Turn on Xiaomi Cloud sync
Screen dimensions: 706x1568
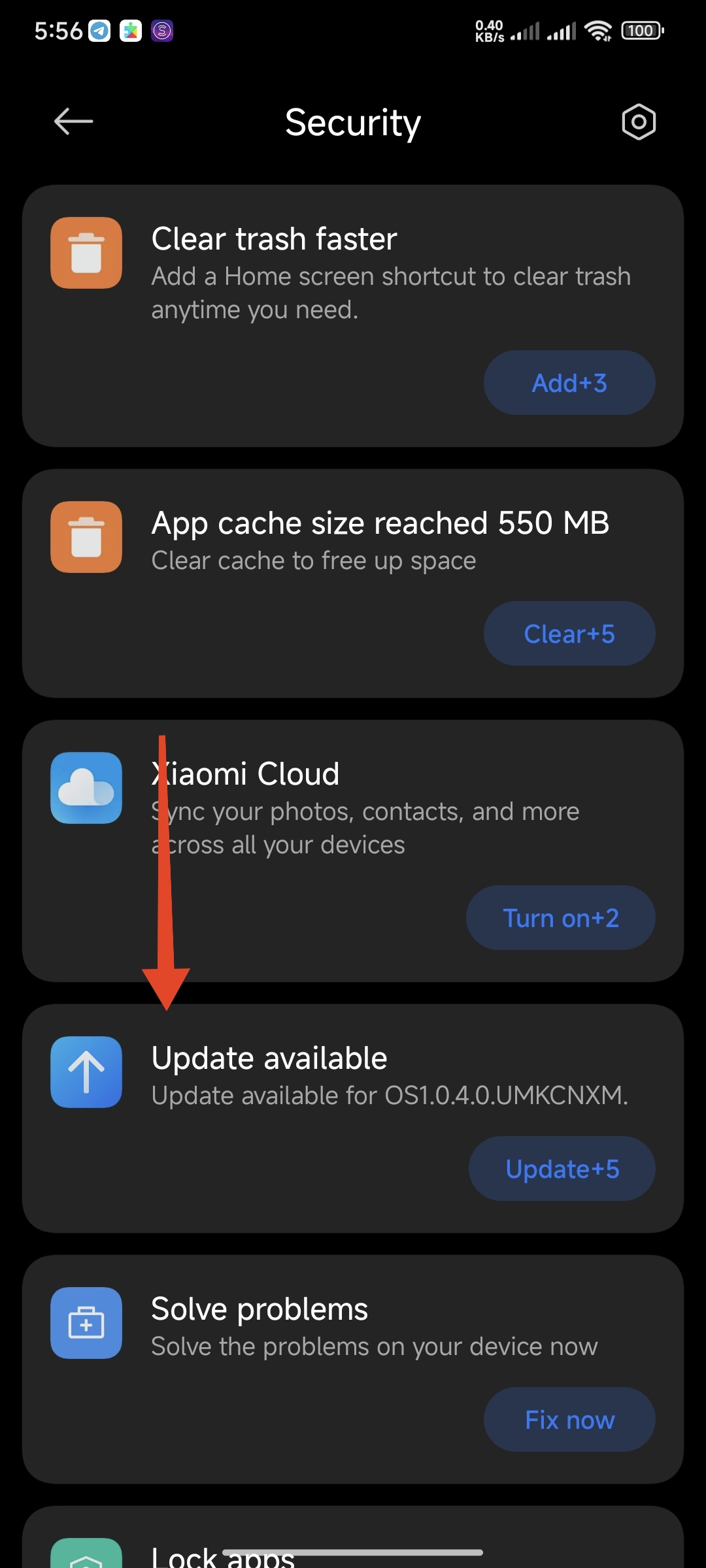[x=560, y=918]
